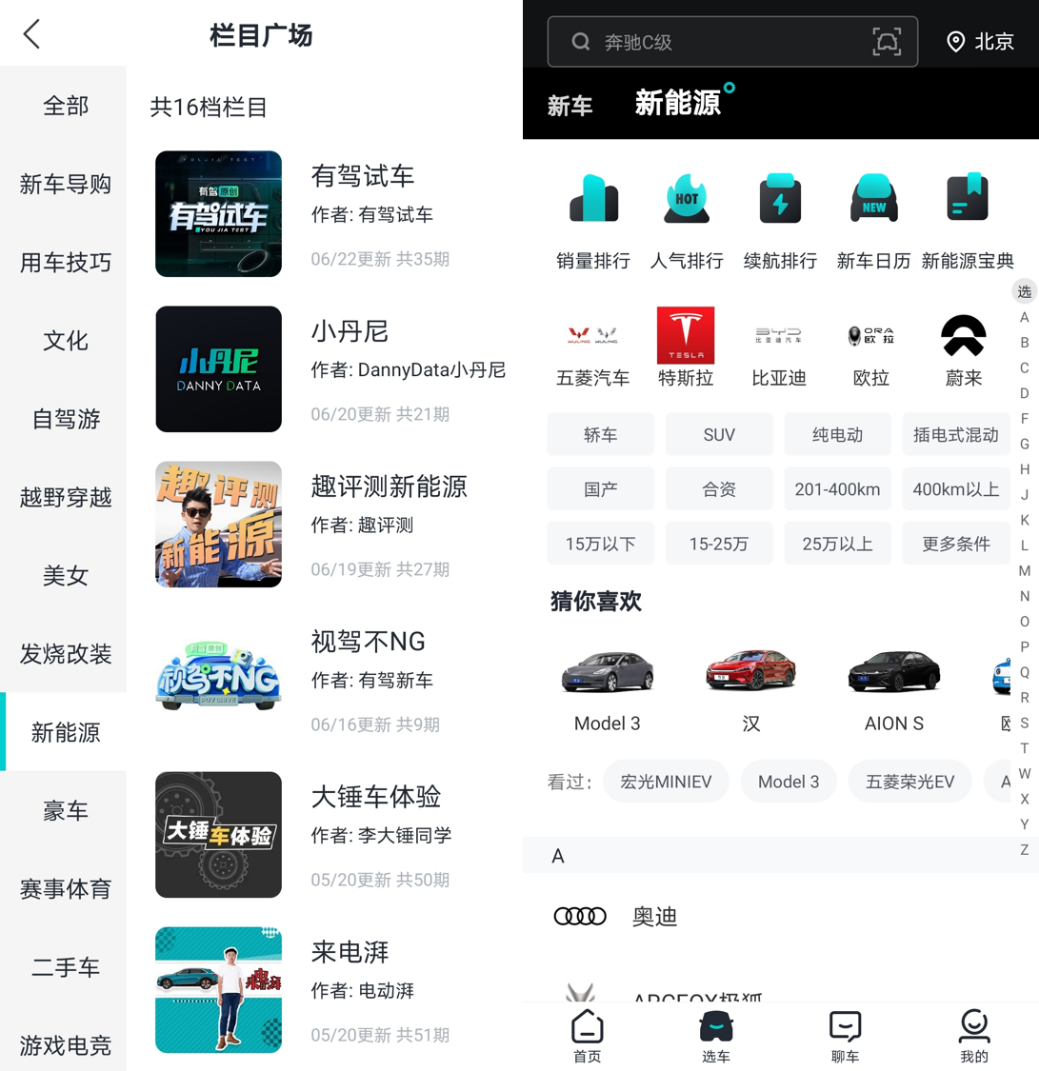Change the city from 北京

(x=980, y=41)
